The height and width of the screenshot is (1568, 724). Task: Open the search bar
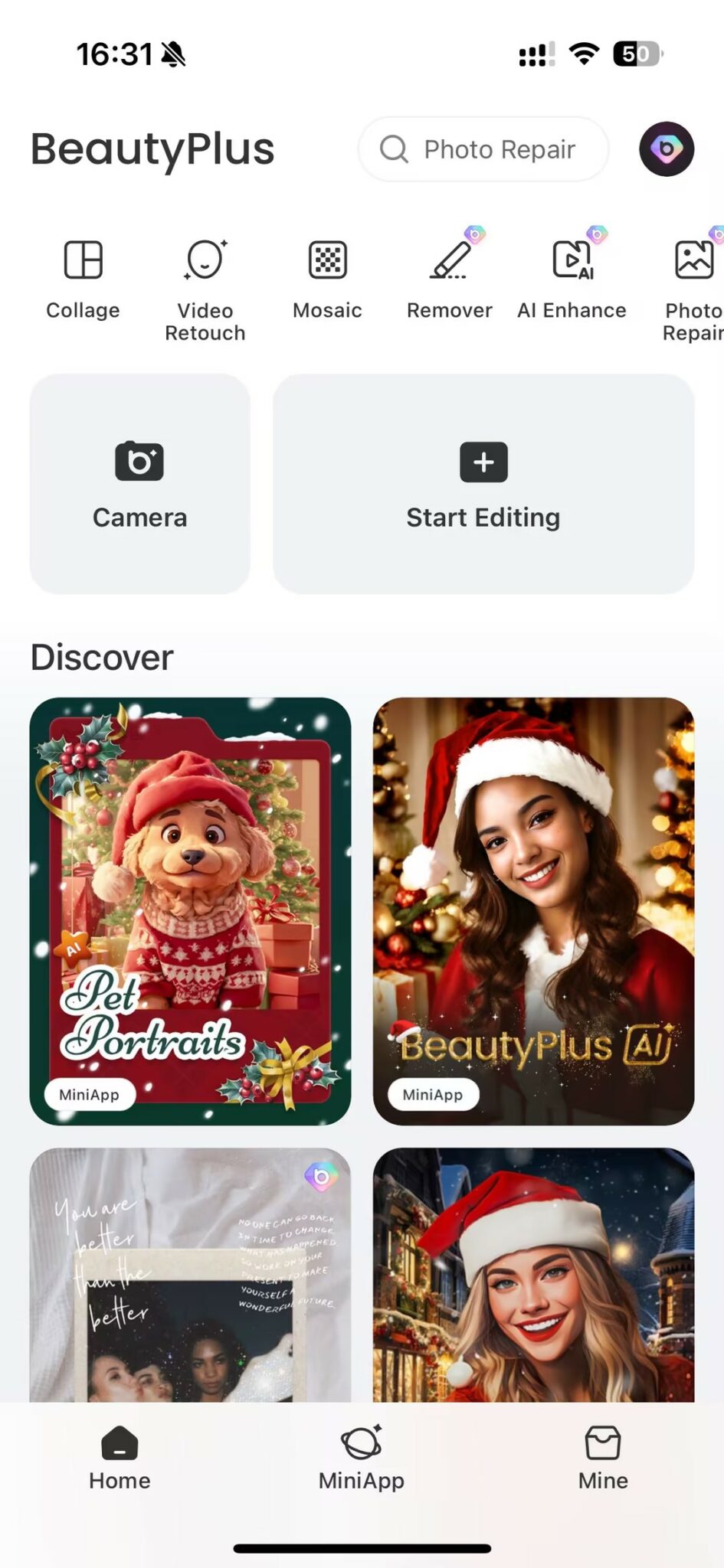(482, 150)
